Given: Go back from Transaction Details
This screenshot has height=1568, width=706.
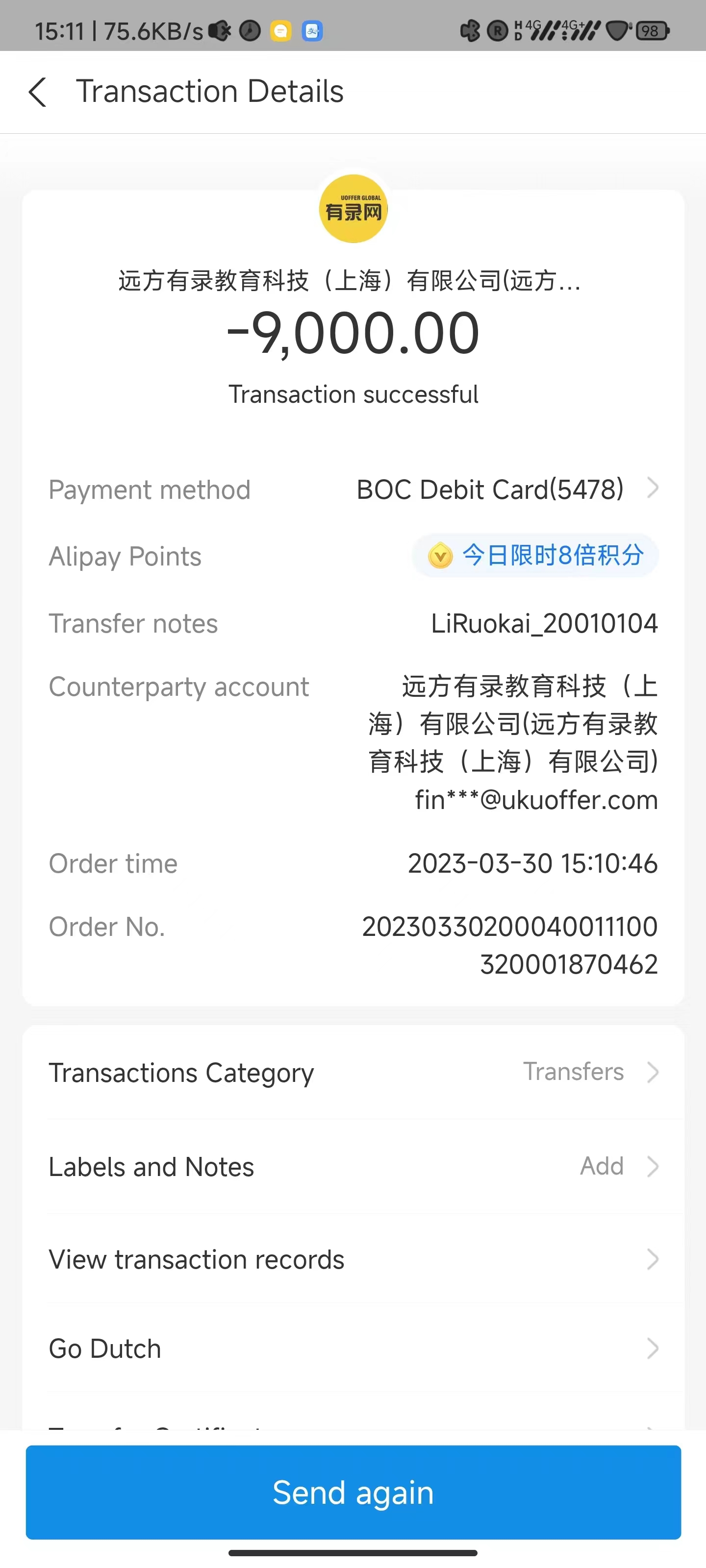Looking at the screenshot, I should 38,92.
